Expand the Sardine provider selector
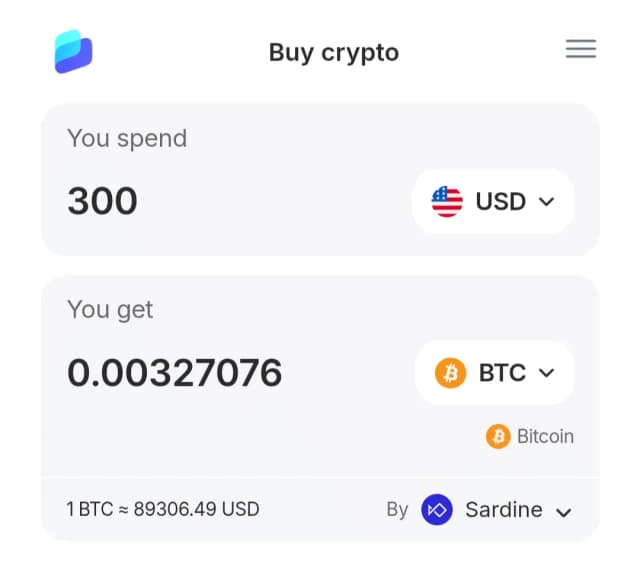Viewport: 640px width, 564px height. pos(498,510)
